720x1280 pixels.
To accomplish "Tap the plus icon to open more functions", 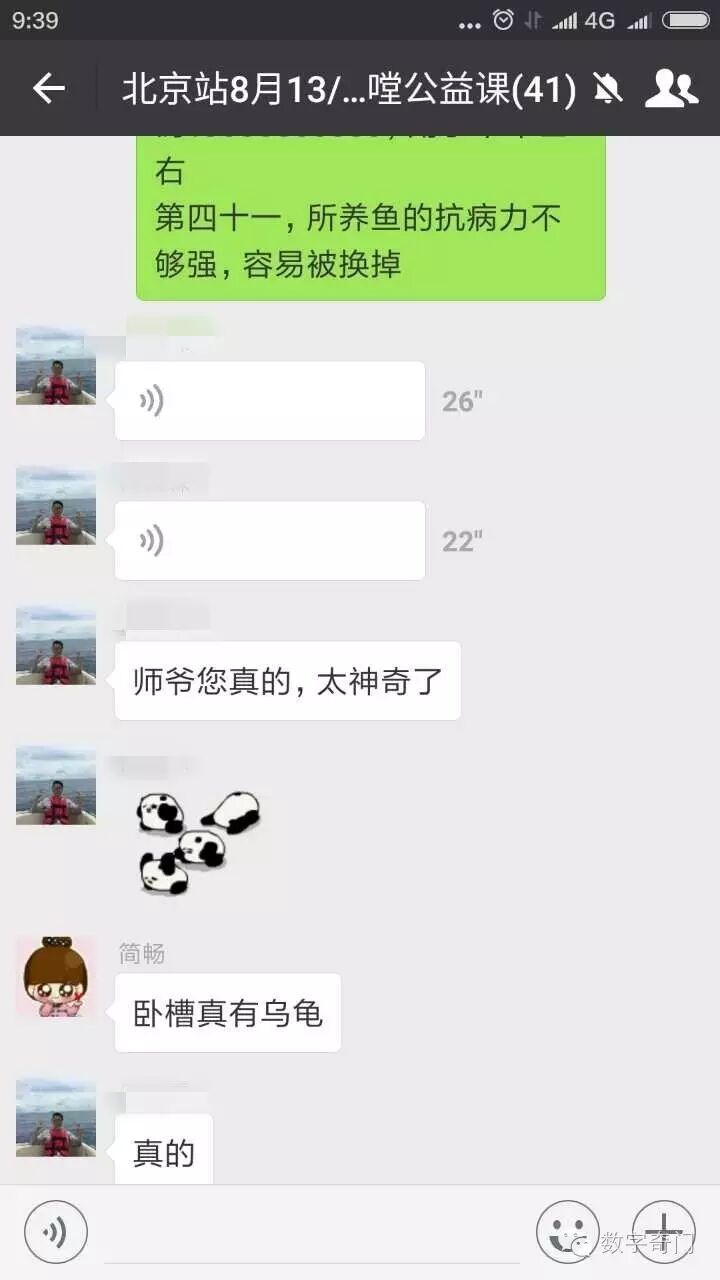I will [662, 1232].
